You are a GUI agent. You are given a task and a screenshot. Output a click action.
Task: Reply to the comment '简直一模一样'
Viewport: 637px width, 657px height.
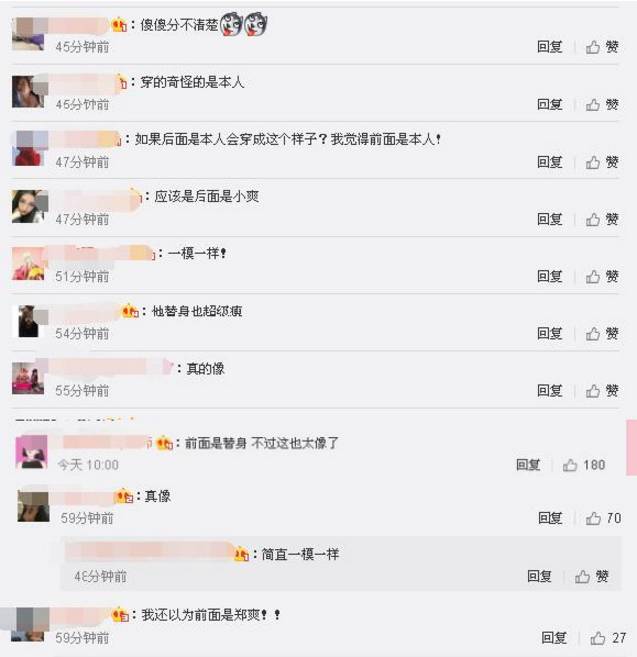pos(539,576)
